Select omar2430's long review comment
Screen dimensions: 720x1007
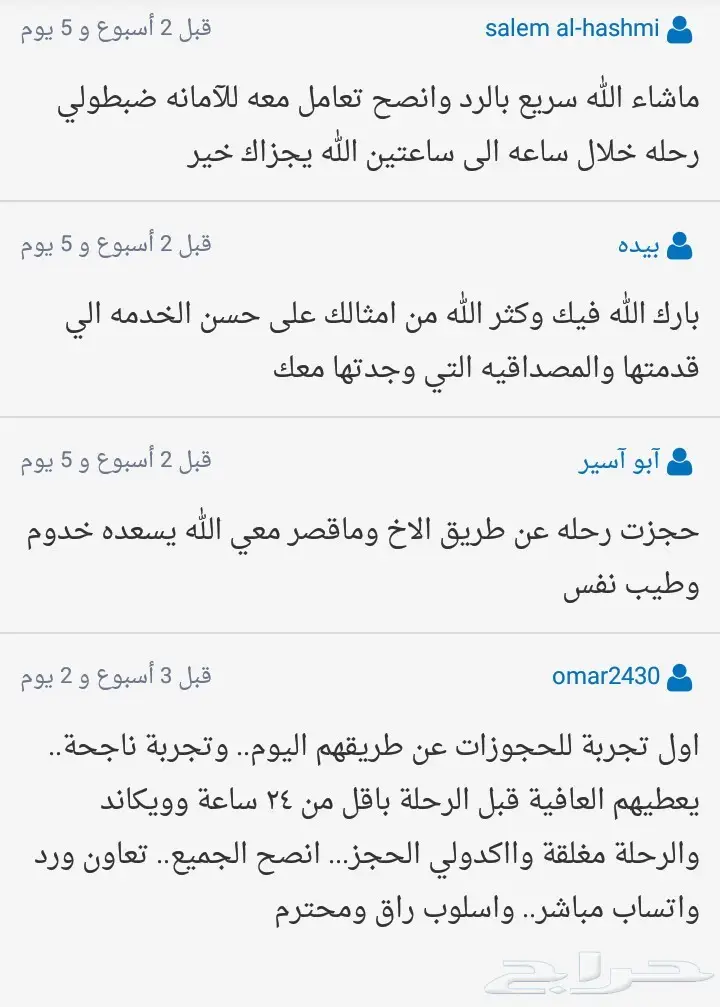(x=360, y=820)
